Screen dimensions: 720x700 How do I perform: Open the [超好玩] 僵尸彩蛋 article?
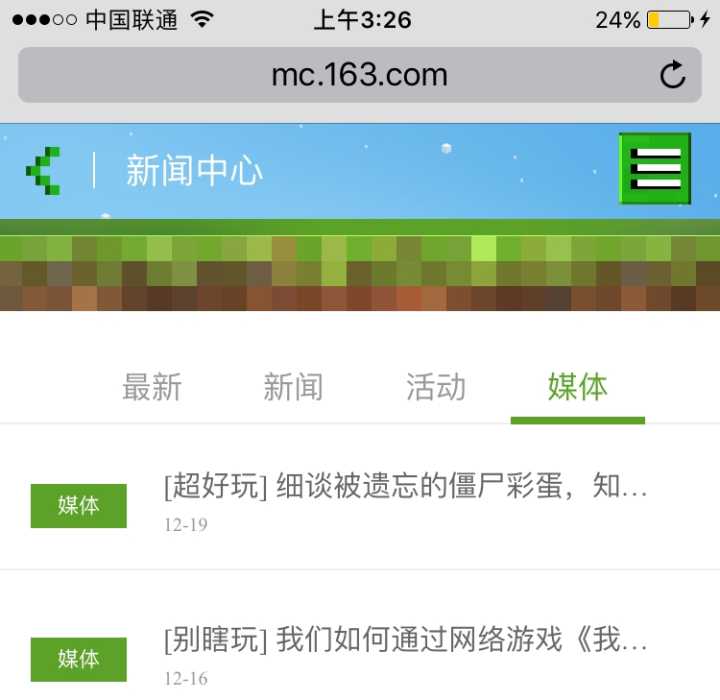tap(405, 488)
